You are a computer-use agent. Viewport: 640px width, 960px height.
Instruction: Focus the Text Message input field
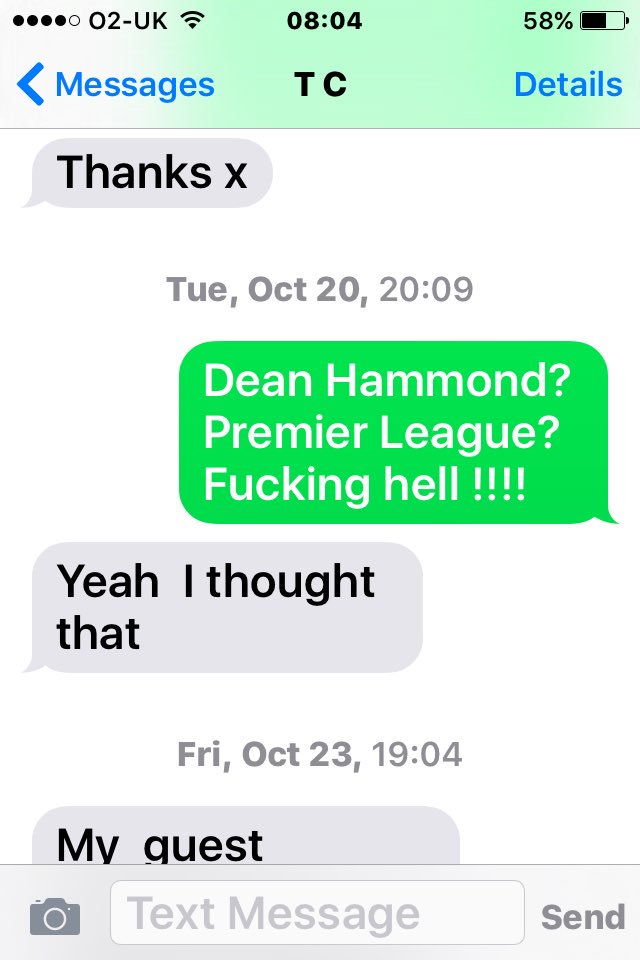pyautogui.click(x=317, y=913)
